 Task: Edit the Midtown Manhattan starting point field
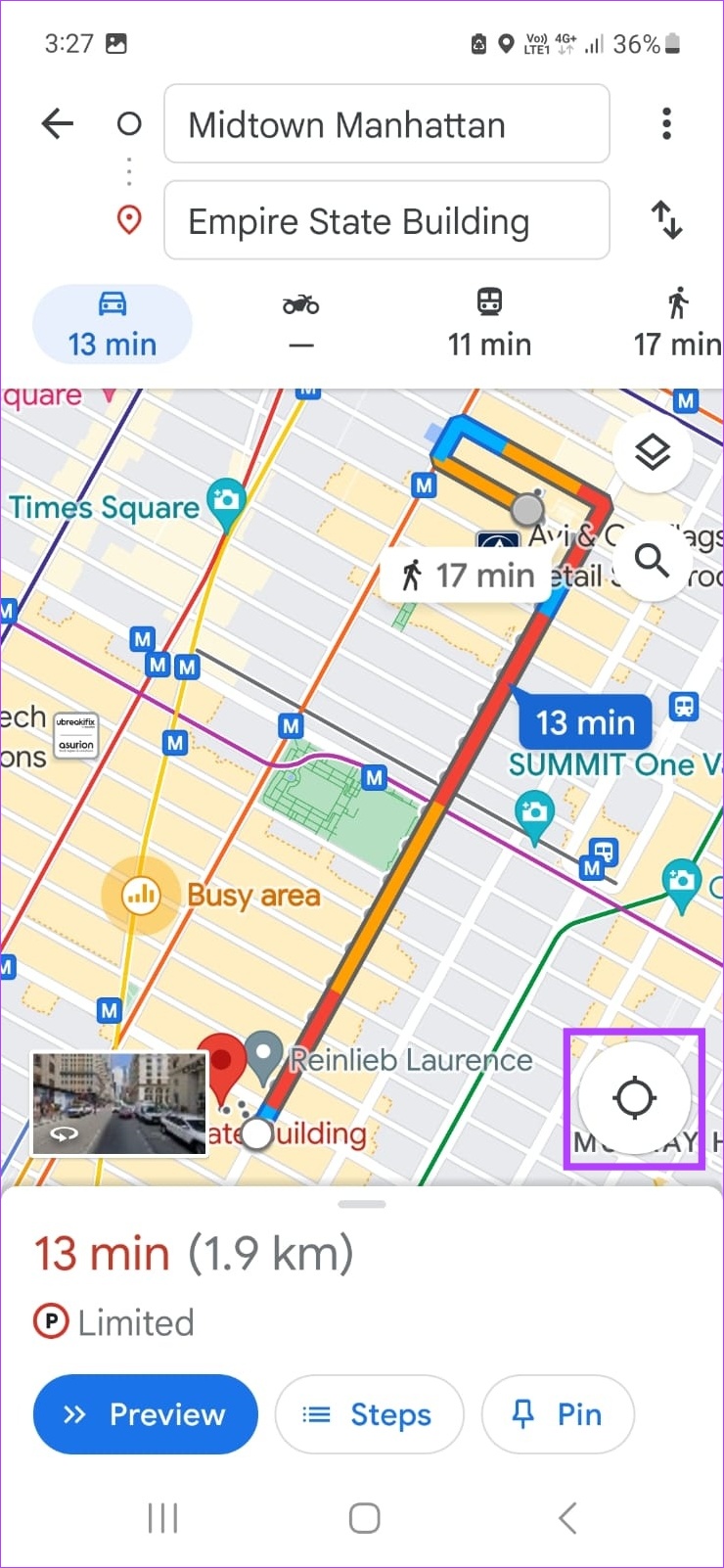click(386, 124)
